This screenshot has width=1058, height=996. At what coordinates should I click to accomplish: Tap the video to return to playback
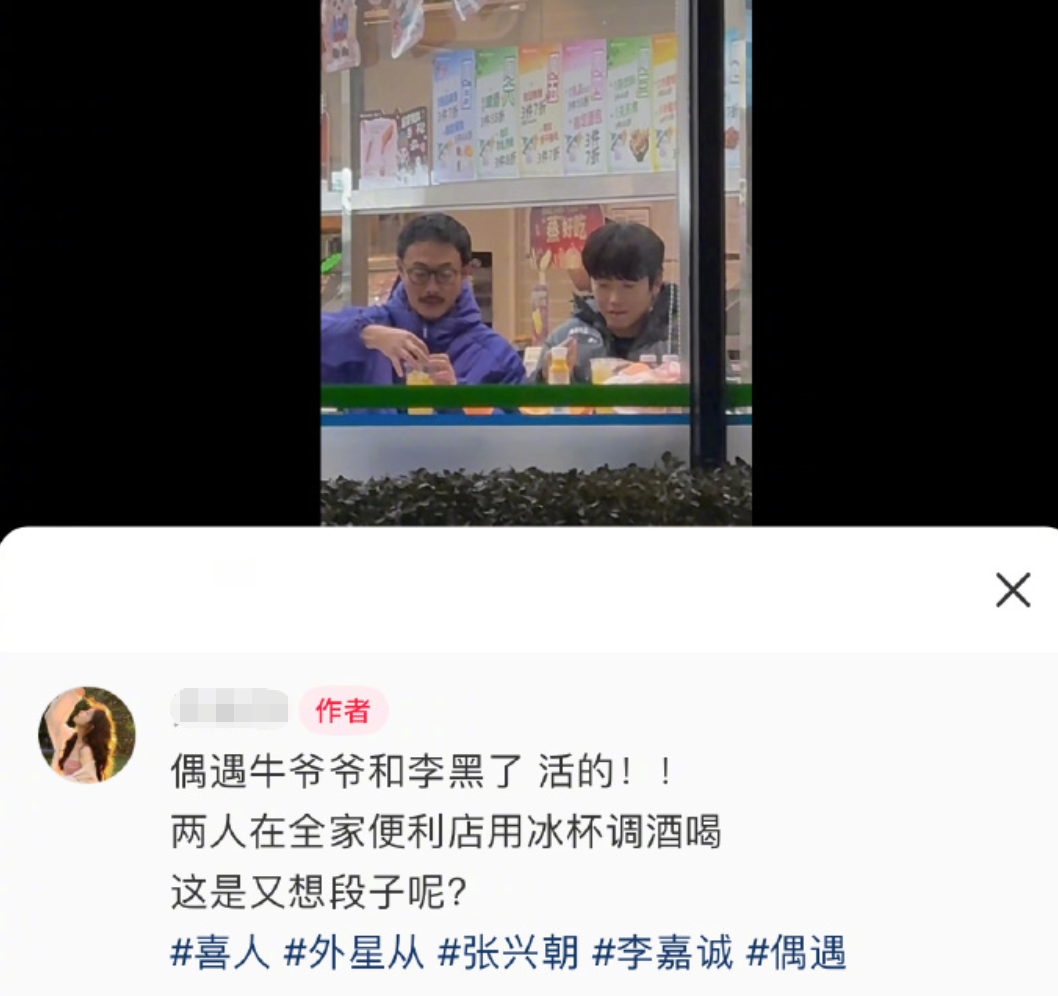[535, 260]
